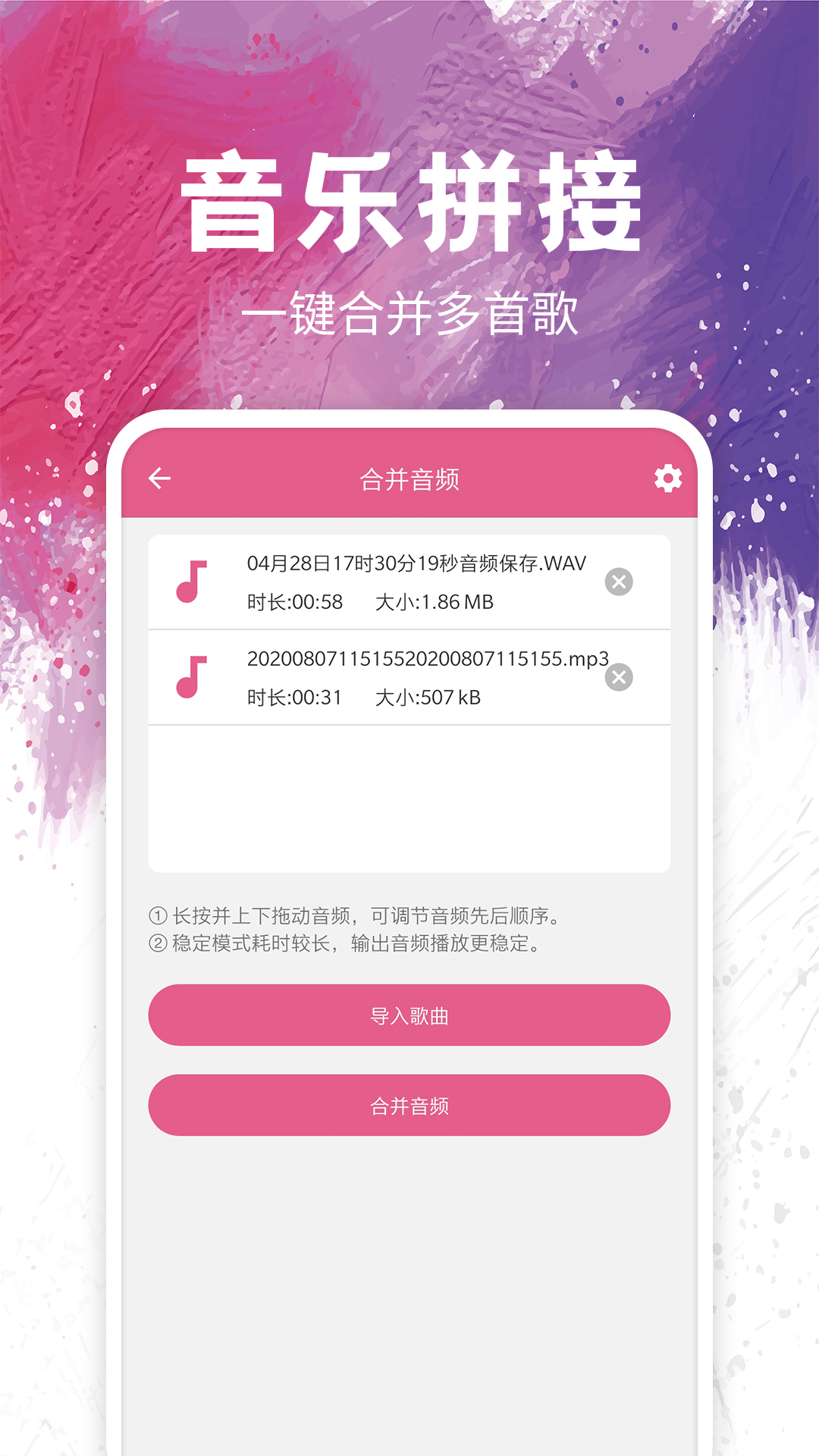The image size is (819, 1456).
Task: Click the 时长:00:58 duration label
Action: pos(296,601)
